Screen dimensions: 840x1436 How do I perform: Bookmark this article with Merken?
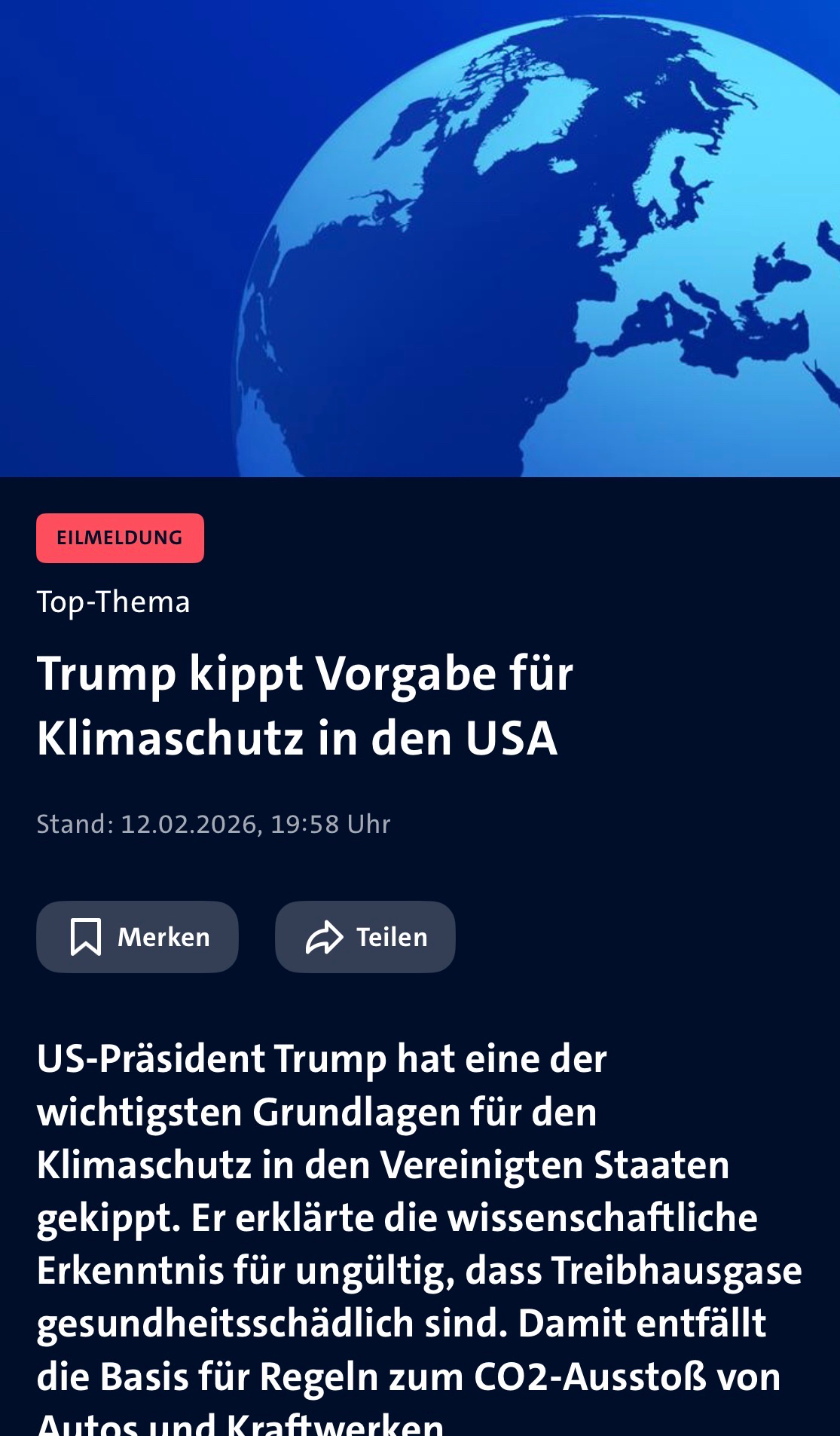coord(137,936)
